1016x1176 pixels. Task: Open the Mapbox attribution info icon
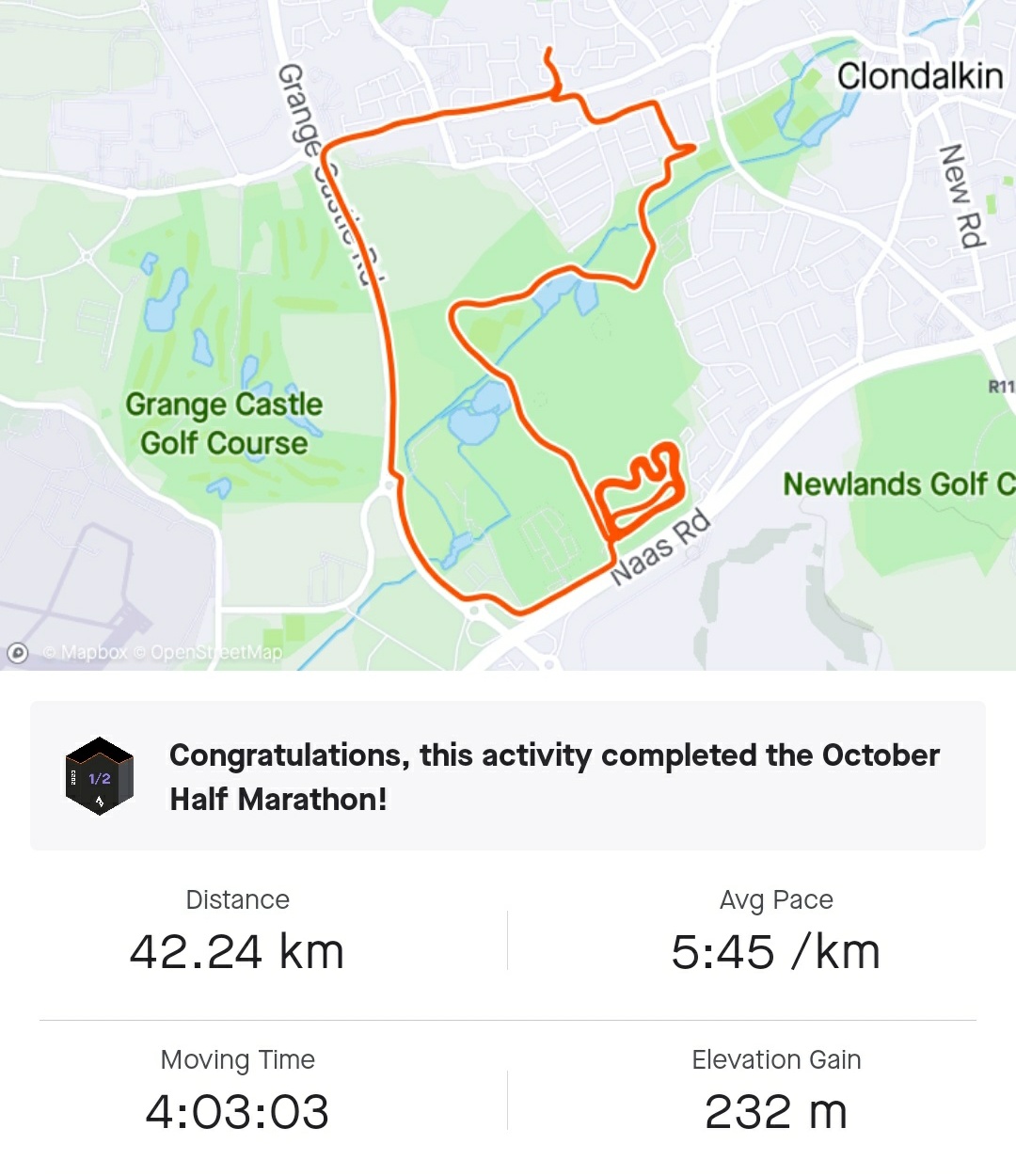click(17, 652)
